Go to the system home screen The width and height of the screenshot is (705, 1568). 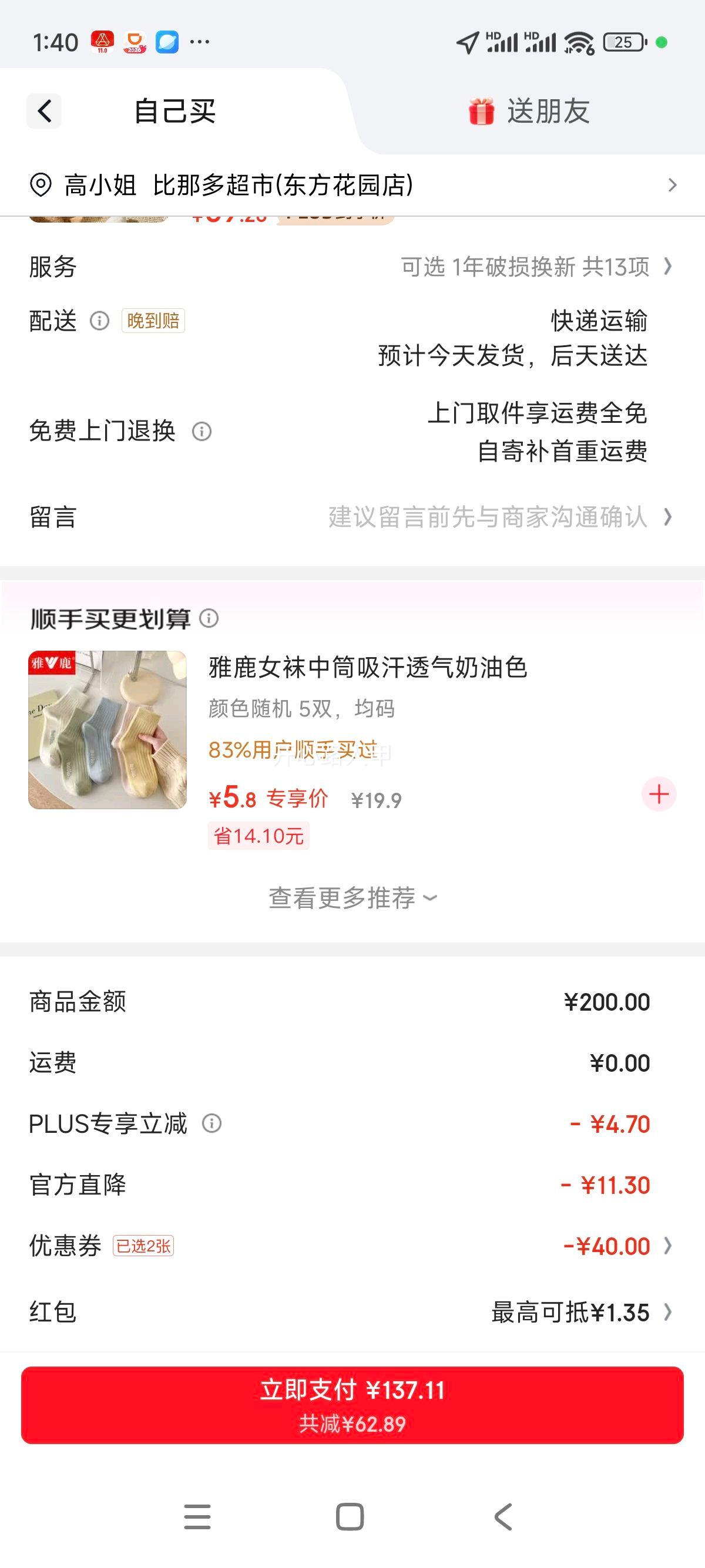(350, 1517)
